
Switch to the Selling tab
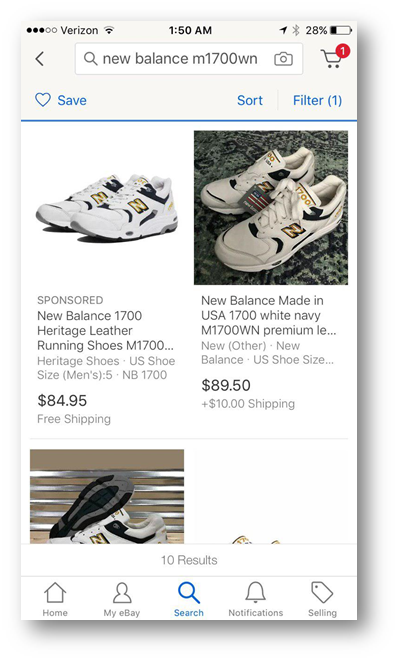click(322, 599)
